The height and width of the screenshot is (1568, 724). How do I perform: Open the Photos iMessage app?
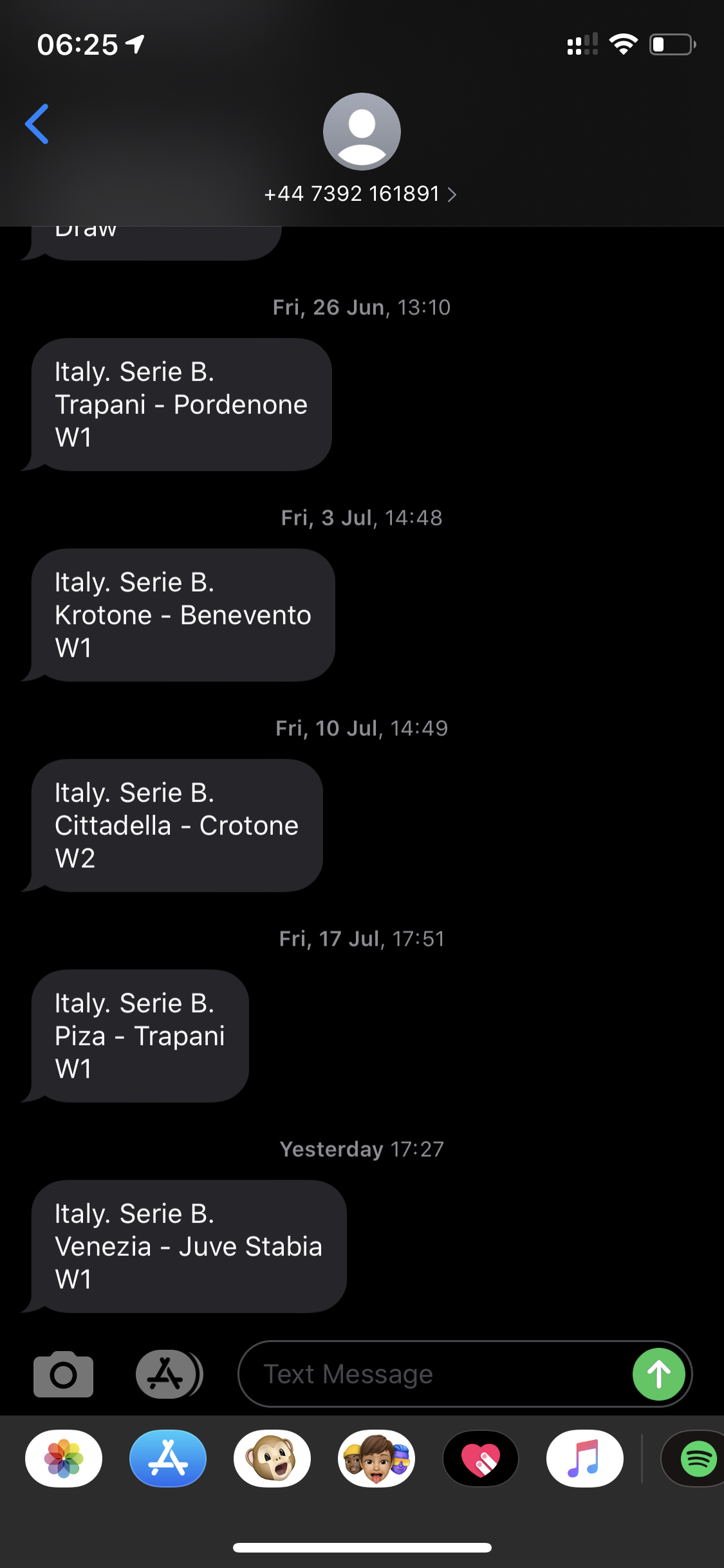(64, 1459)
